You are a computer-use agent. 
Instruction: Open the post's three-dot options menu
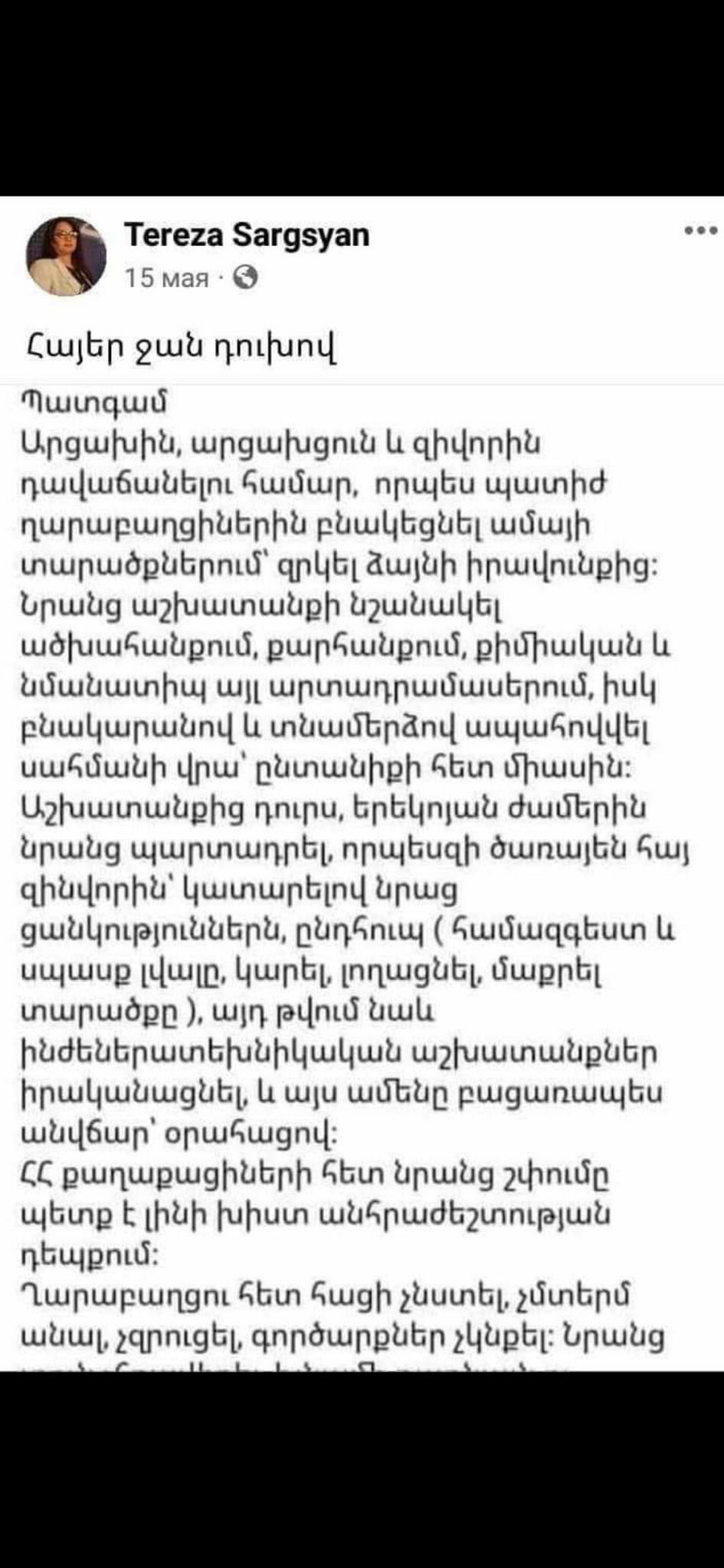coord(700,231)
